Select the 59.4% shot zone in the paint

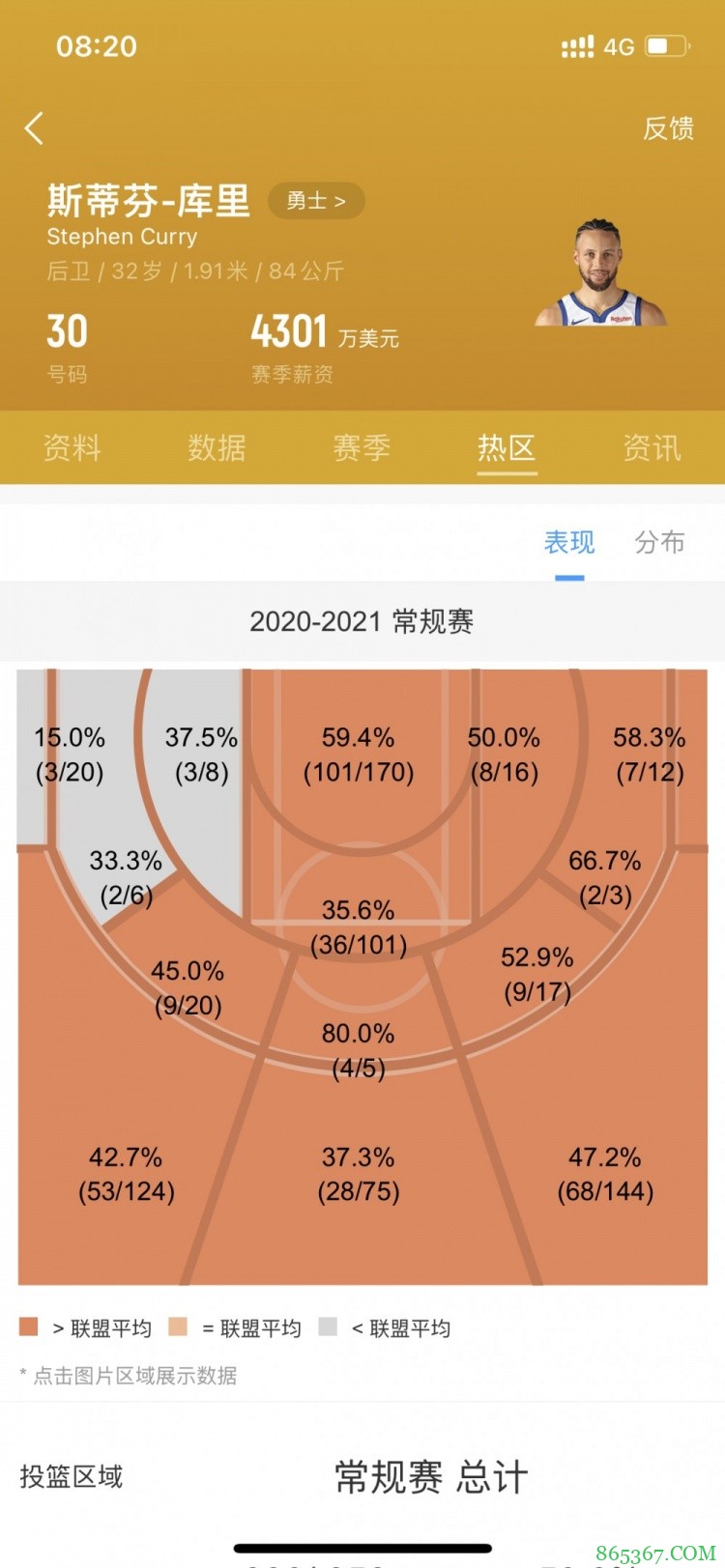click(360, 755)
